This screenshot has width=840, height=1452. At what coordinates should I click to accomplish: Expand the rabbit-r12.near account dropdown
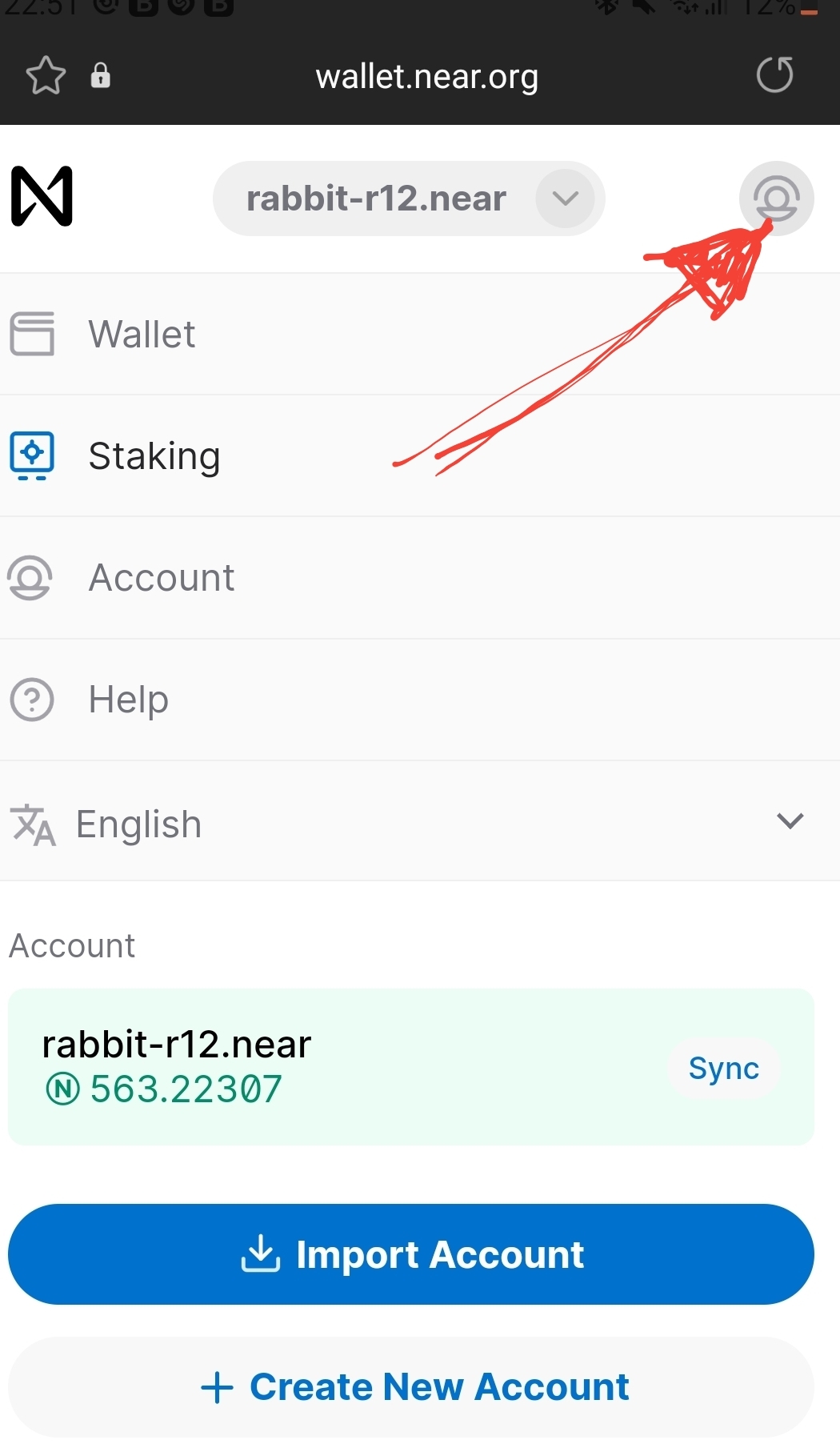(x=565, y=199)
